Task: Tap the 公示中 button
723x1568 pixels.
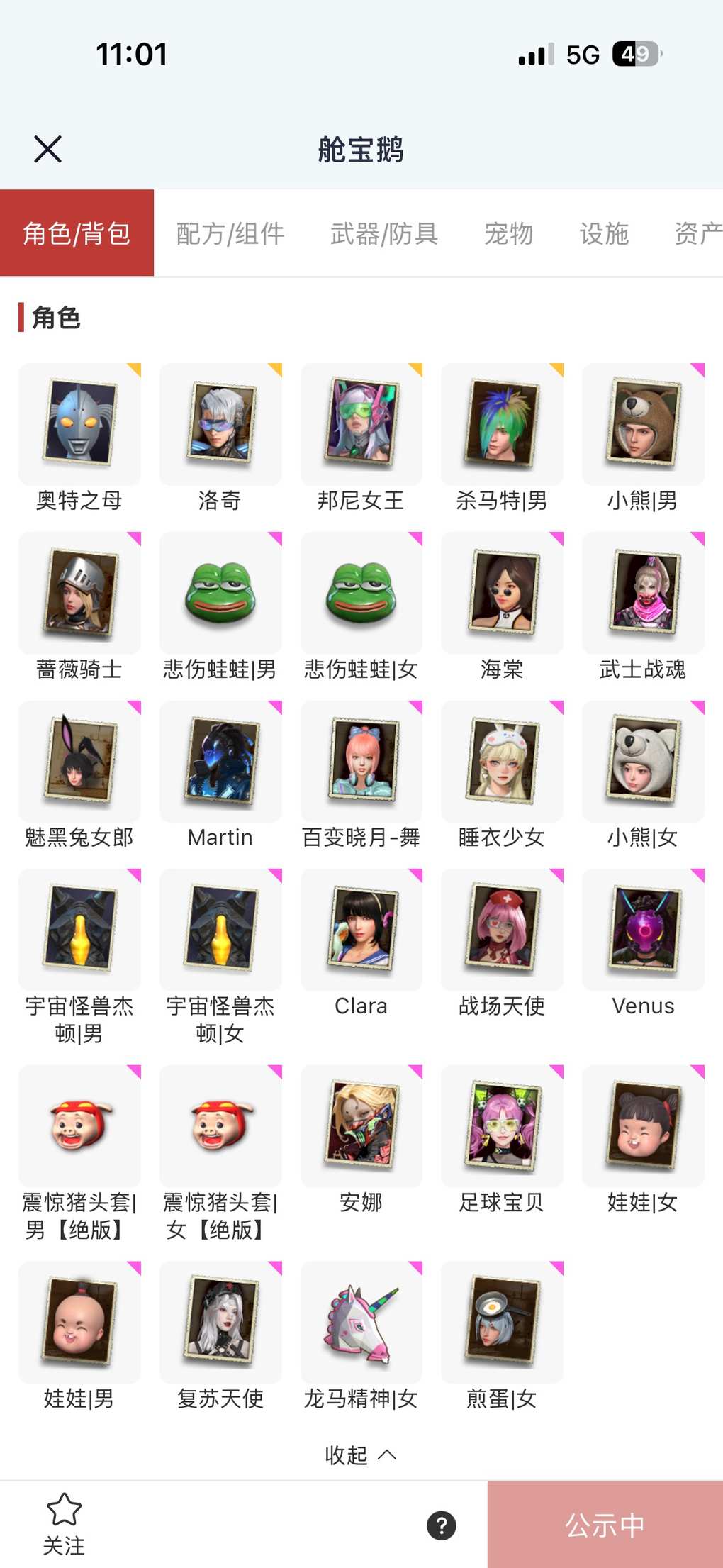Action: tap(605, 1525)
